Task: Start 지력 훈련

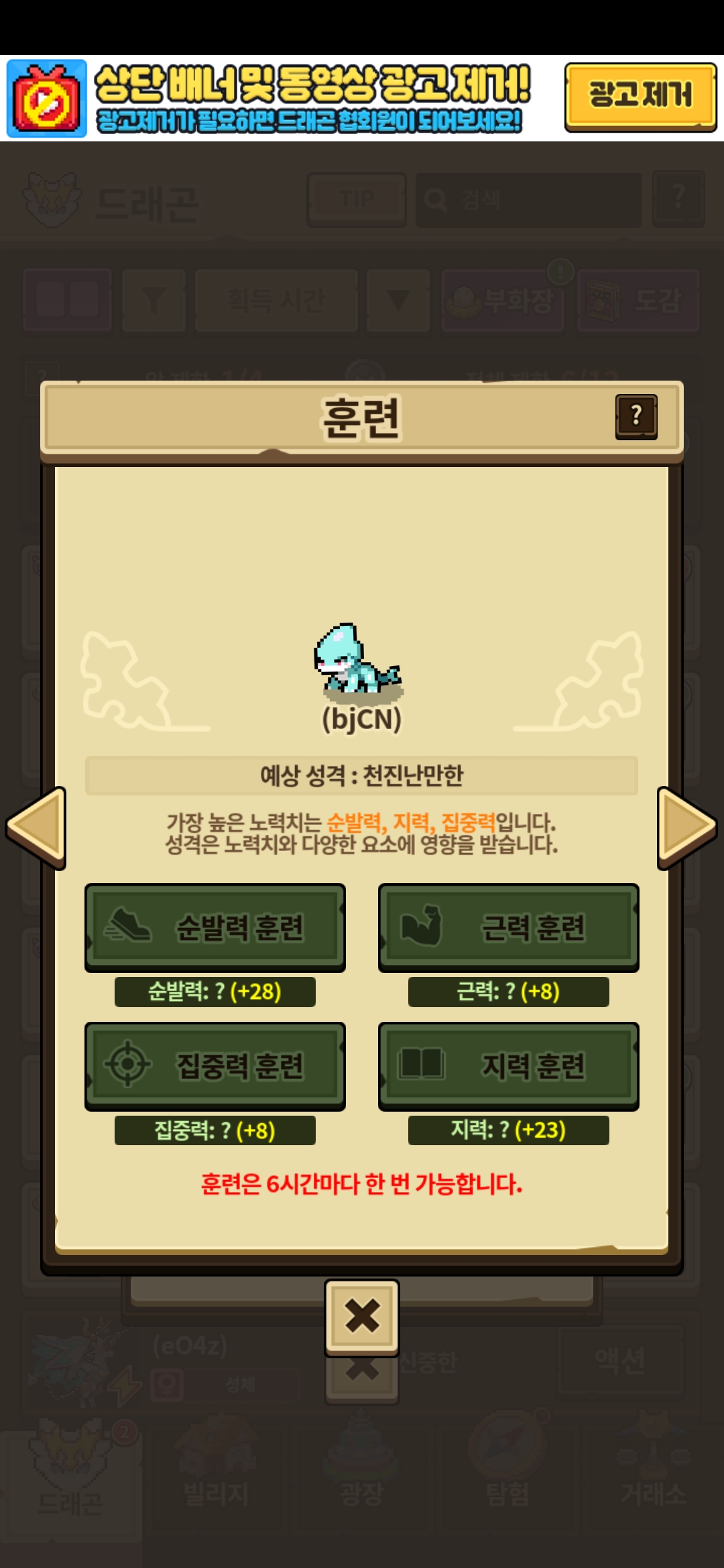Action: click(x=509, y=1066)
